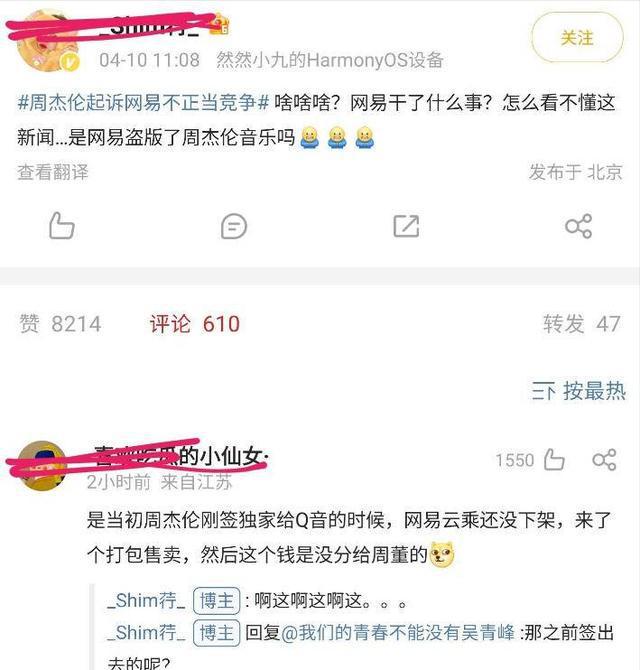The height and width of the screenshot is (670, 640).
Task: Tap 查看翻译 to translate the post
Action: (x=53, y=172)
